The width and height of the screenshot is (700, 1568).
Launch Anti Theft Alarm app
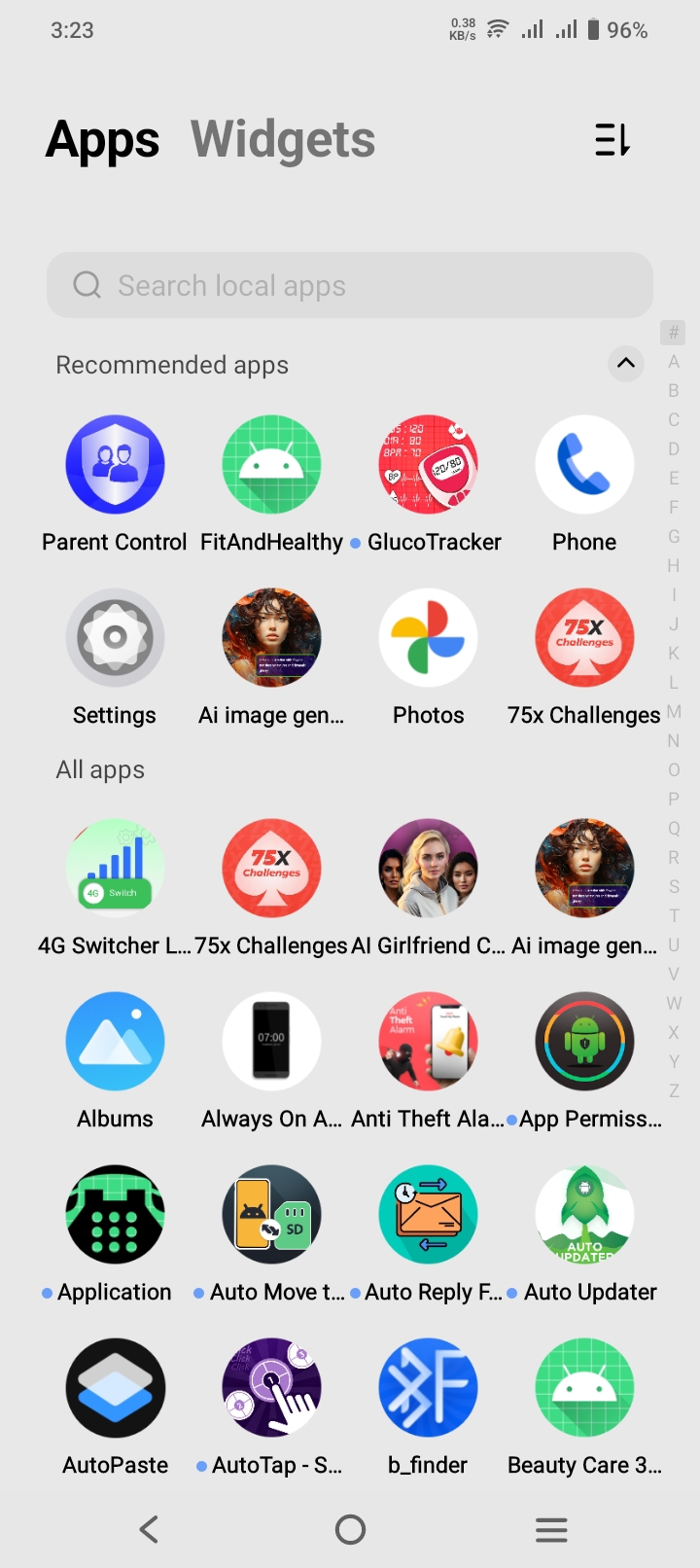(x=428, y=1042)
